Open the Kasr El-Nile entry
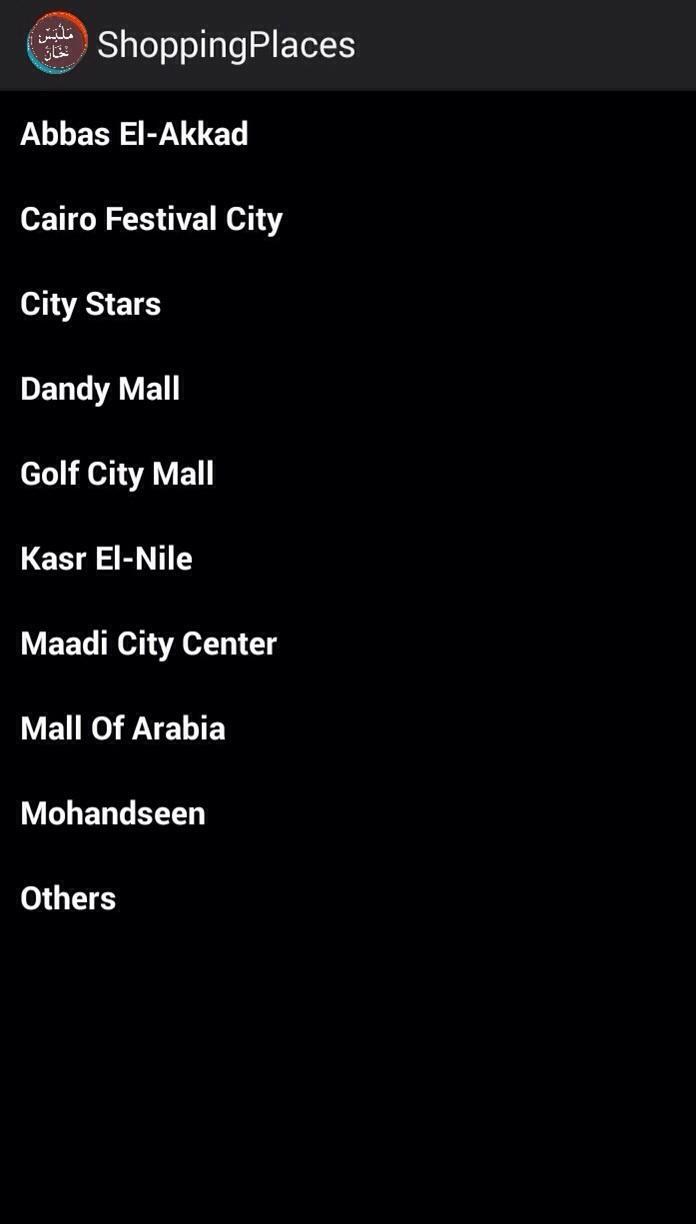This screenshot has height=1224, width=696. click(106, 558)
